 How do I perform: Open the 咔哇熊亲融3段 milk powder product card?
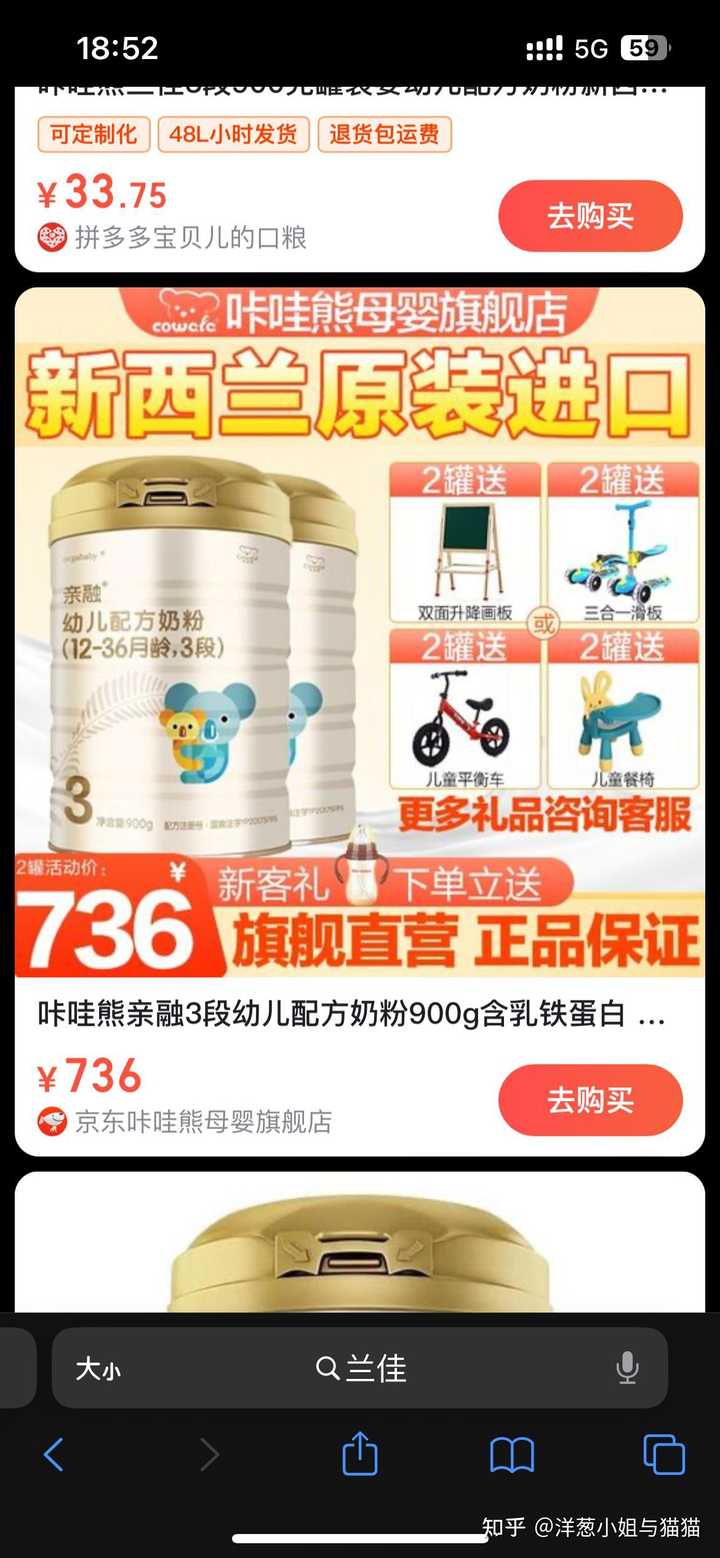point(360,721)
